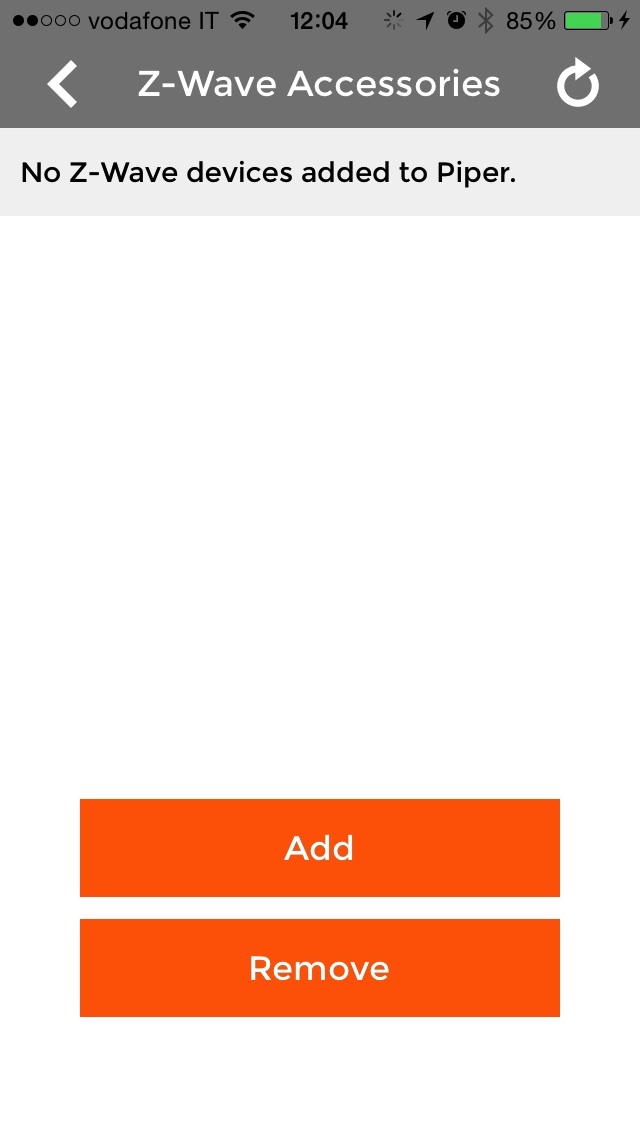Viewport: 640px width, 1136px height.
Task: Go back from Z-Wave Accessories
Action: pos(62,84)
